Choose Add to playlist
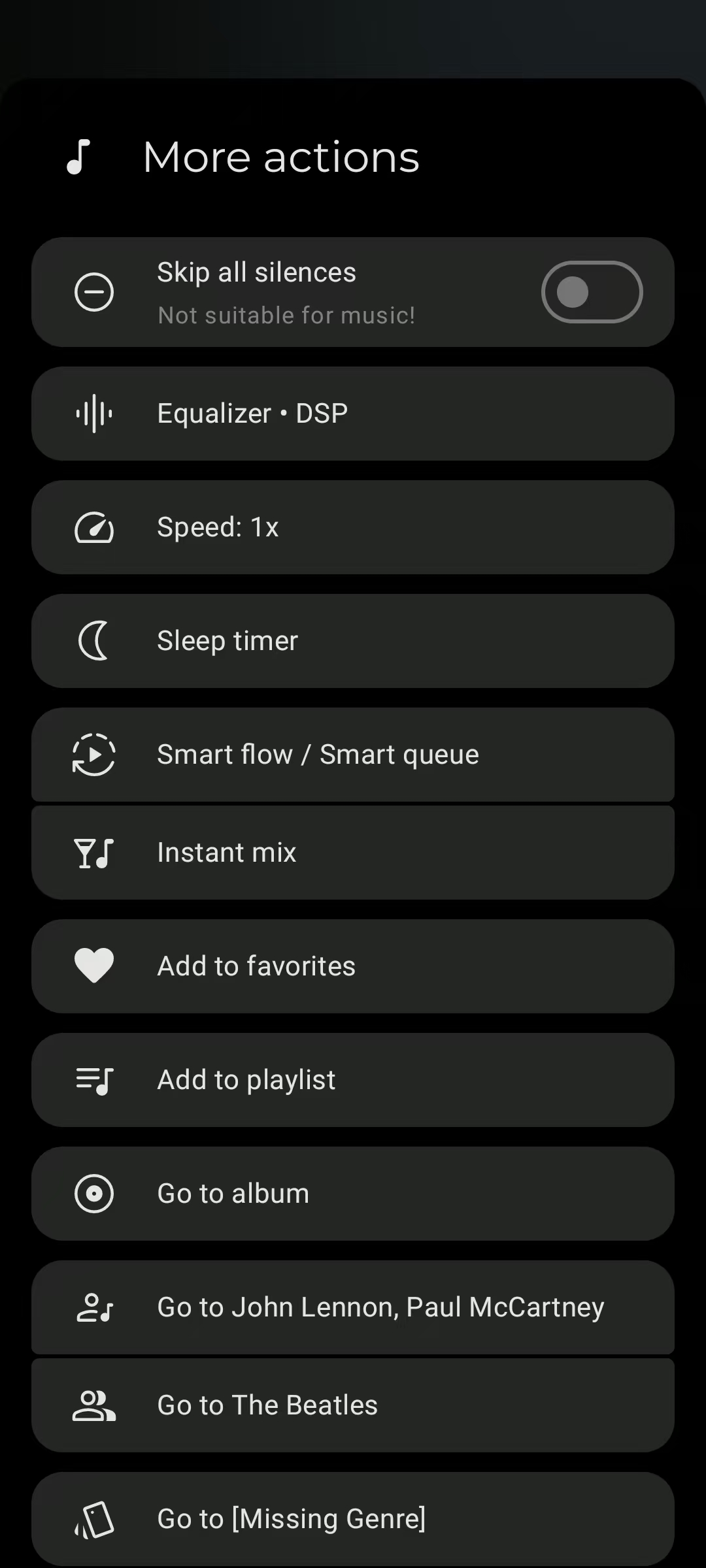Screen dimensions: 706x1568 pyautogui.click(x=353, y=1080)
